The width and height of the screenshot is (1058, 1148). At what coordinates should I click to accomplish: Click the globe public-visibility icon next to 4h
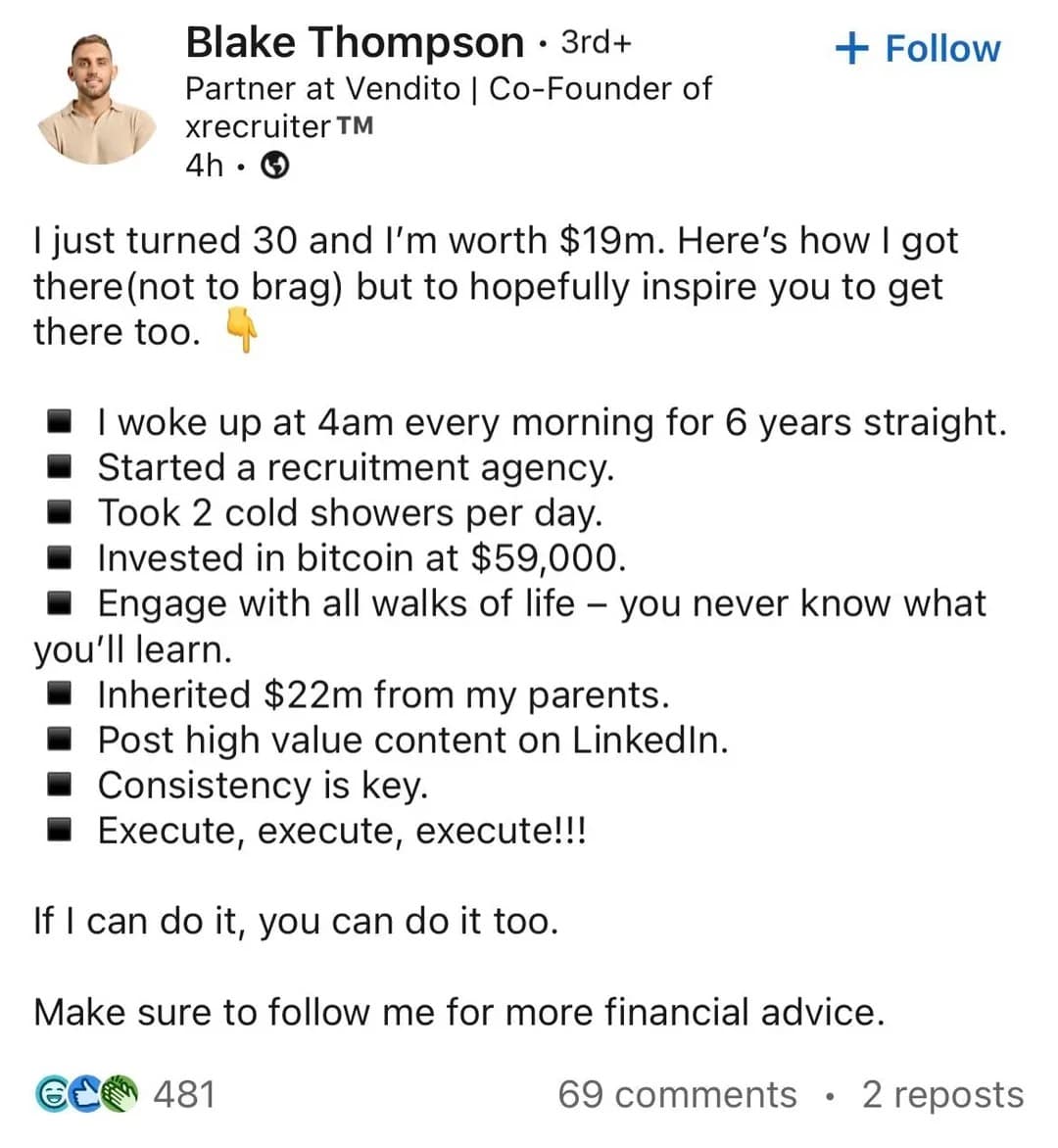[273, 167]
